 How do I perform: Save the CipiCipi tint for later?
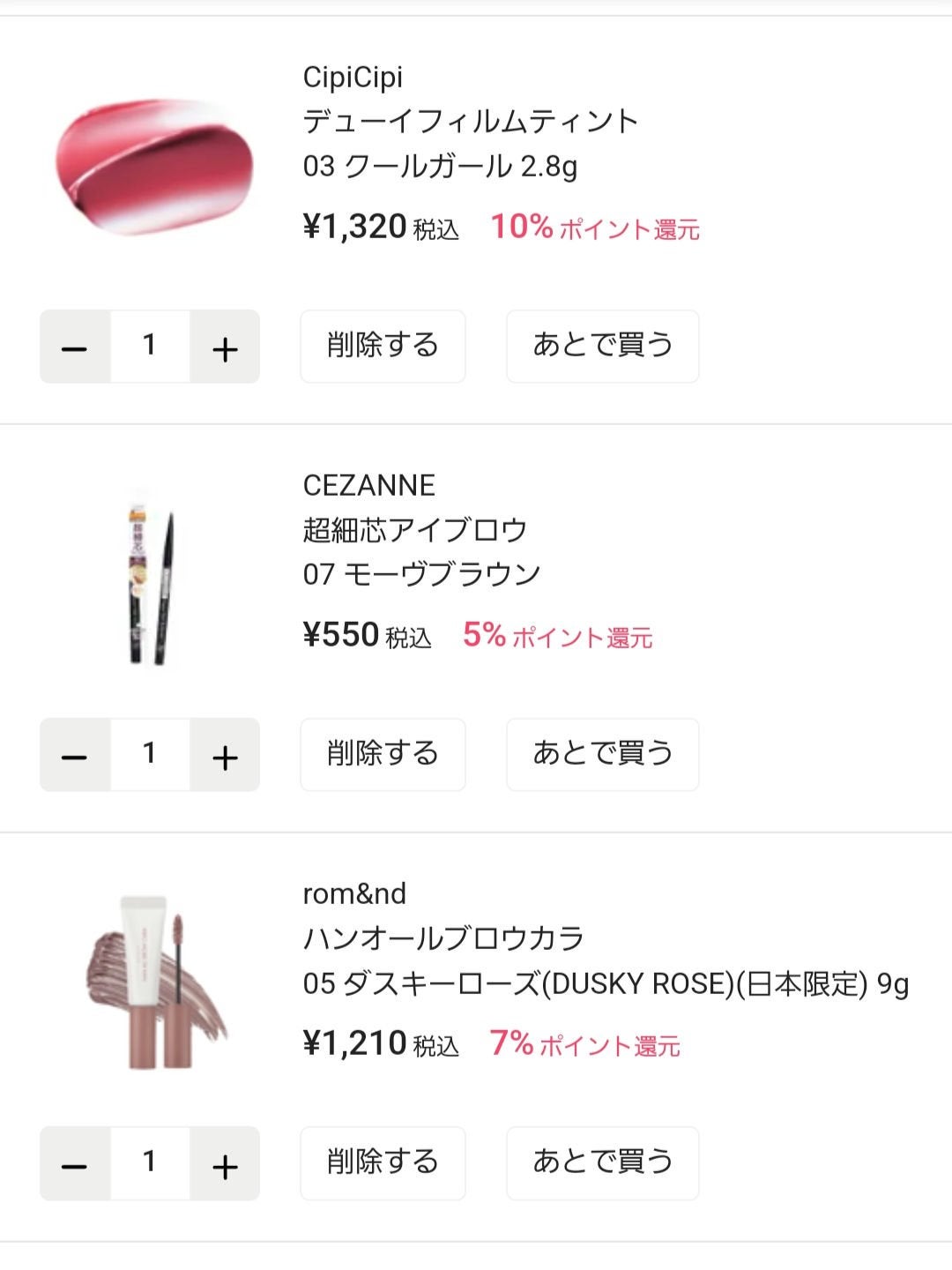point(601,347)
